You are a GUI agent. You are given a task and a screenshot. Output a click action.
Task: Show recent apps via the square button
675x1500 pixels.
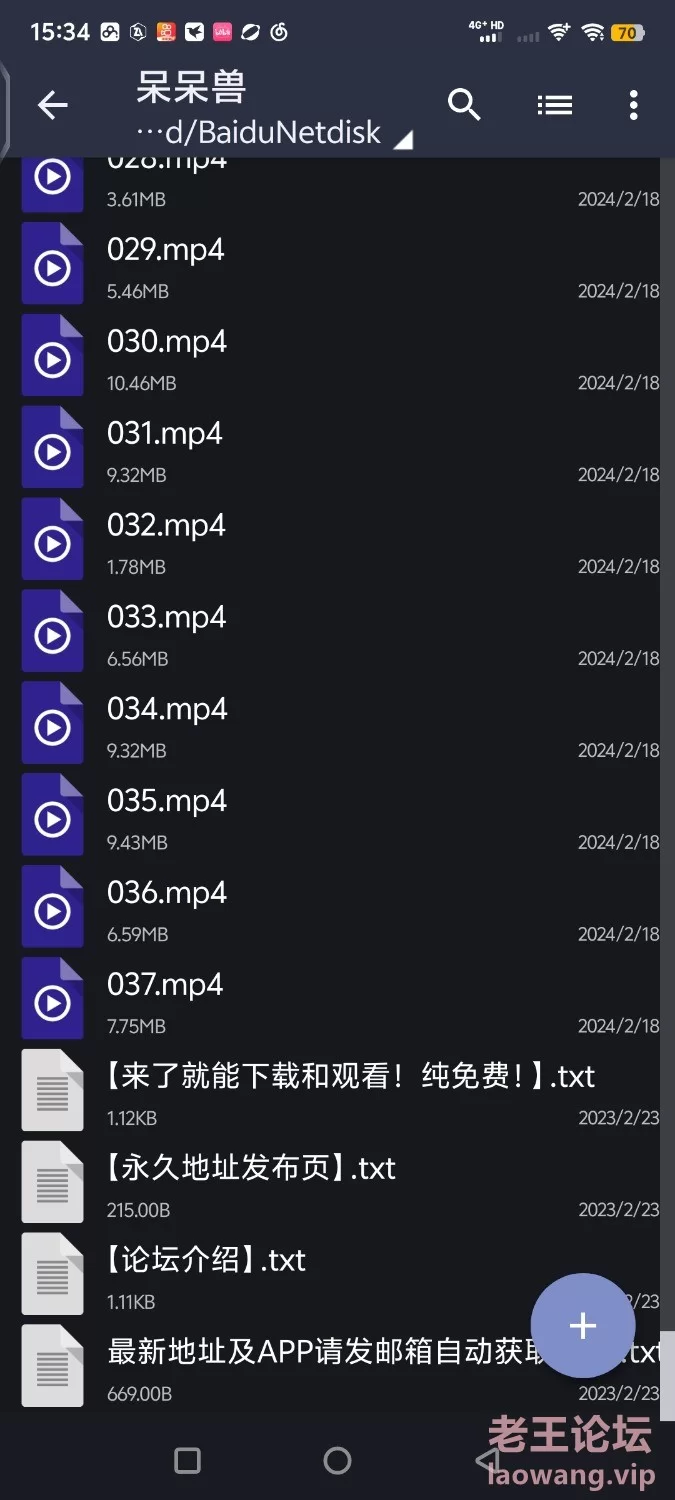(x=187, y=1461)
